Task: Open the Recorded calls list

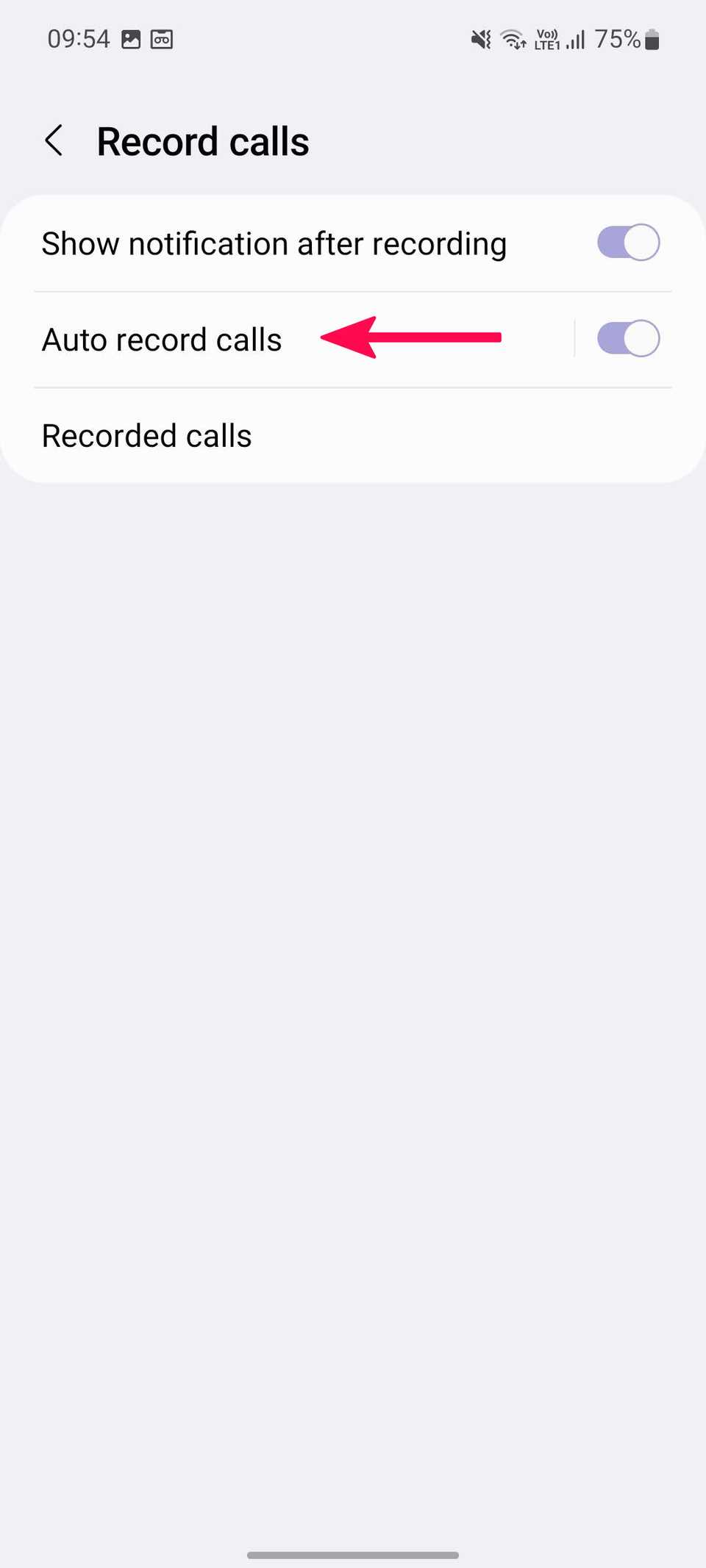Action: 146,434
